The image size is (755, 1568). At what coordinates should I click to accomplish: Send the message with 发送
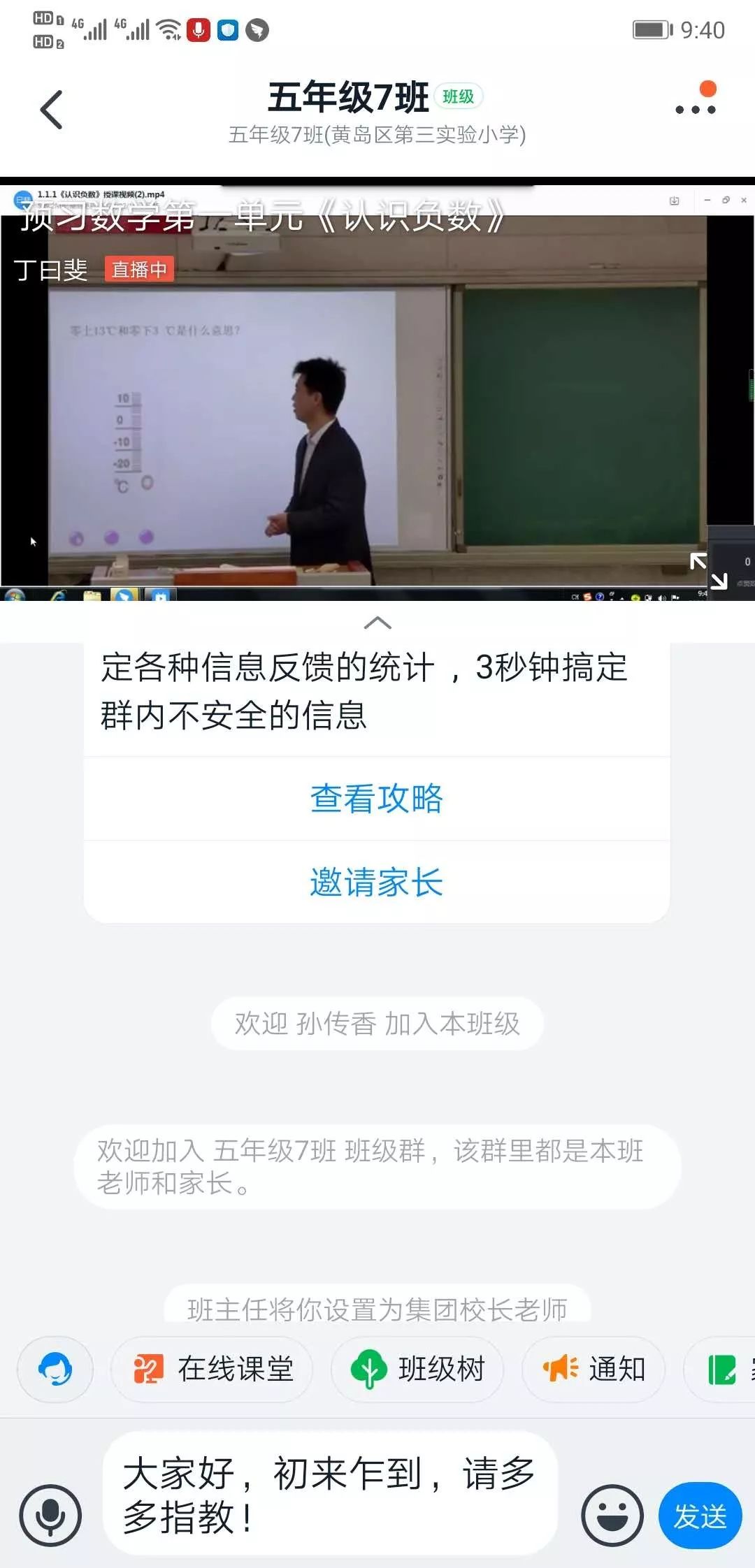click(x=700, y=1516)
